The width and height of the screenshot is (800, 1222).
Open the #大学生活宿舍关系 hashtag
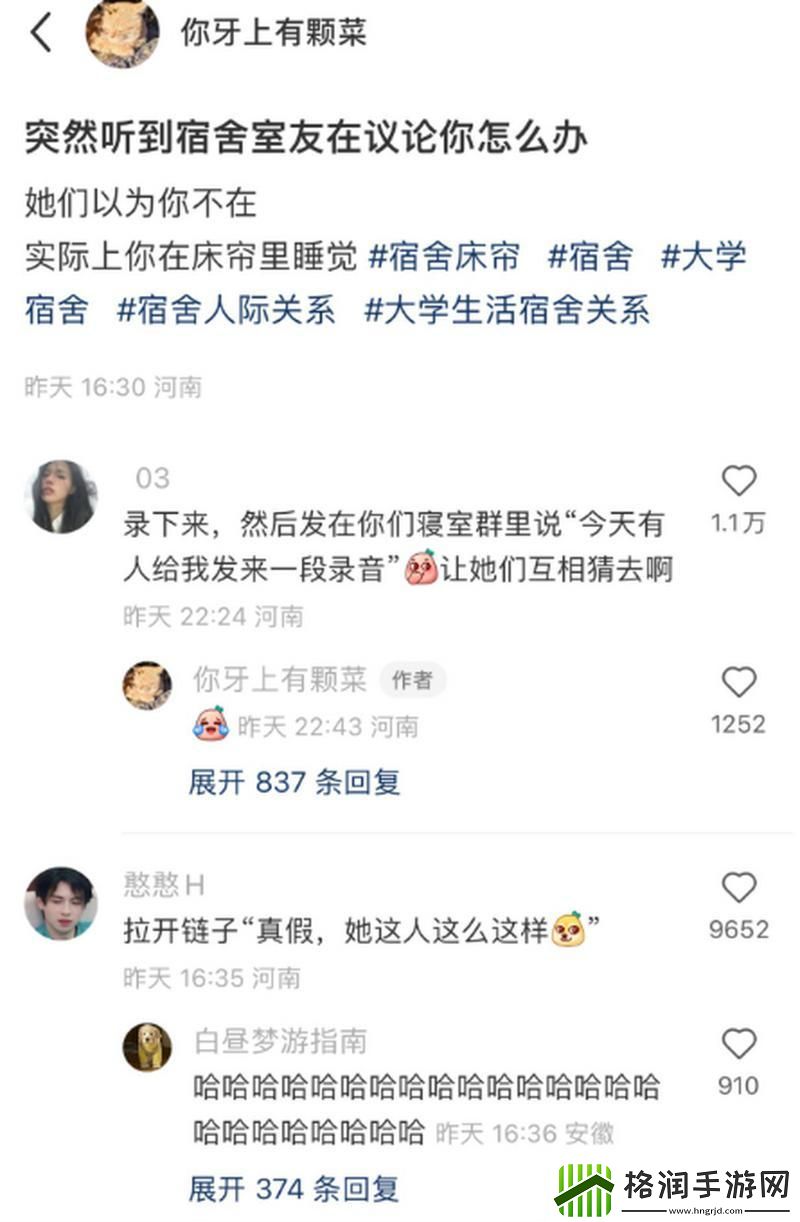[x=506, y=309]
